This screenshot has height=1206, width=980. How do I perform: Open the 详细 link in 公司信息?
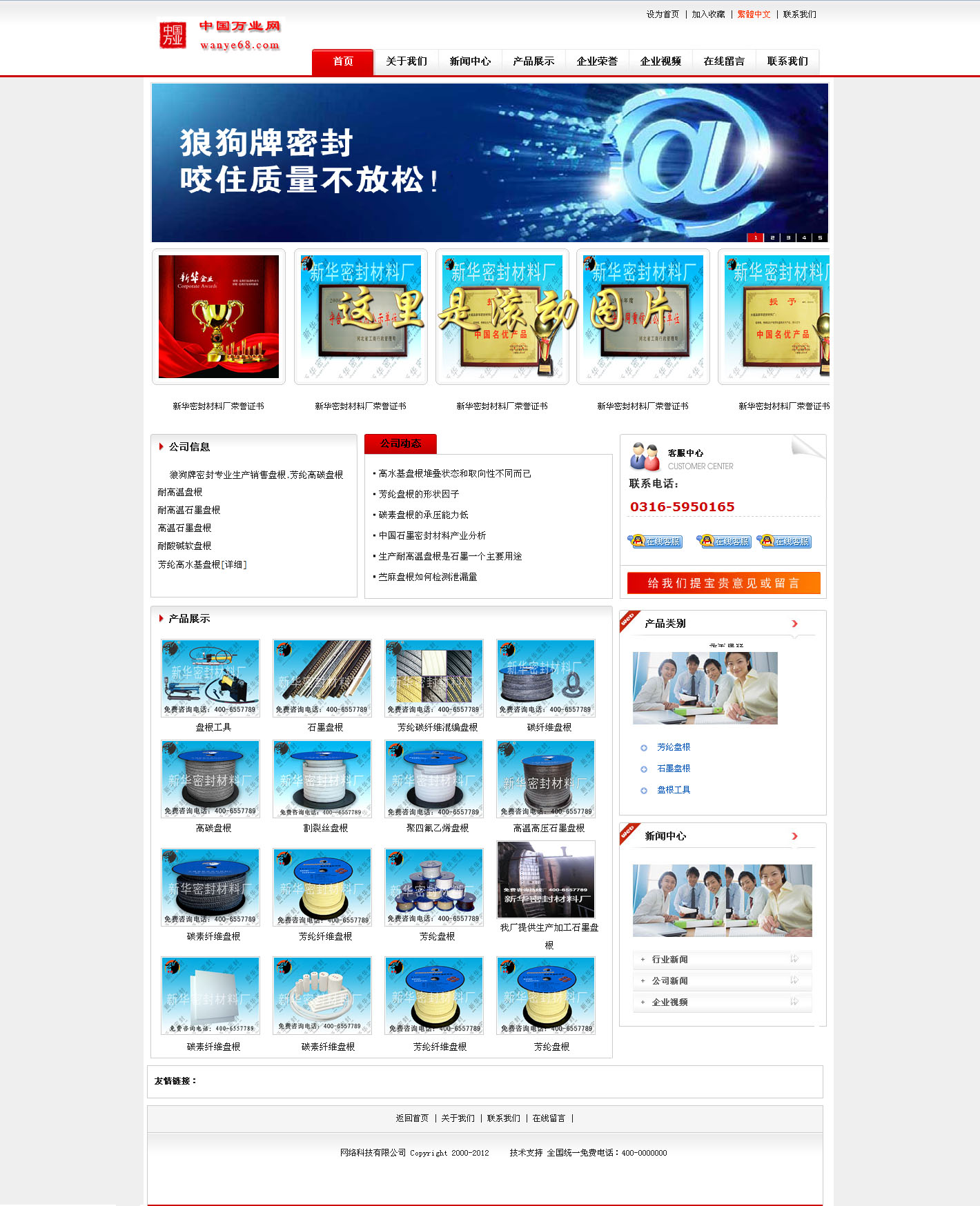click(x=234, y=565)
